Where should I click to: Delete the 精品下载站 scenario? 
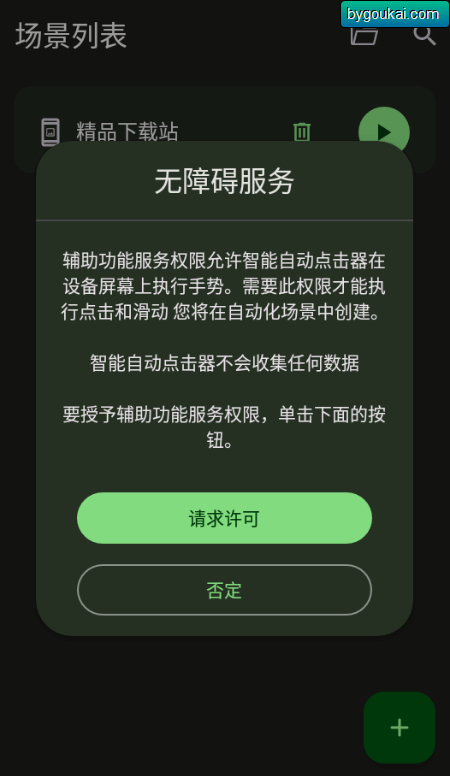point(302,132)
